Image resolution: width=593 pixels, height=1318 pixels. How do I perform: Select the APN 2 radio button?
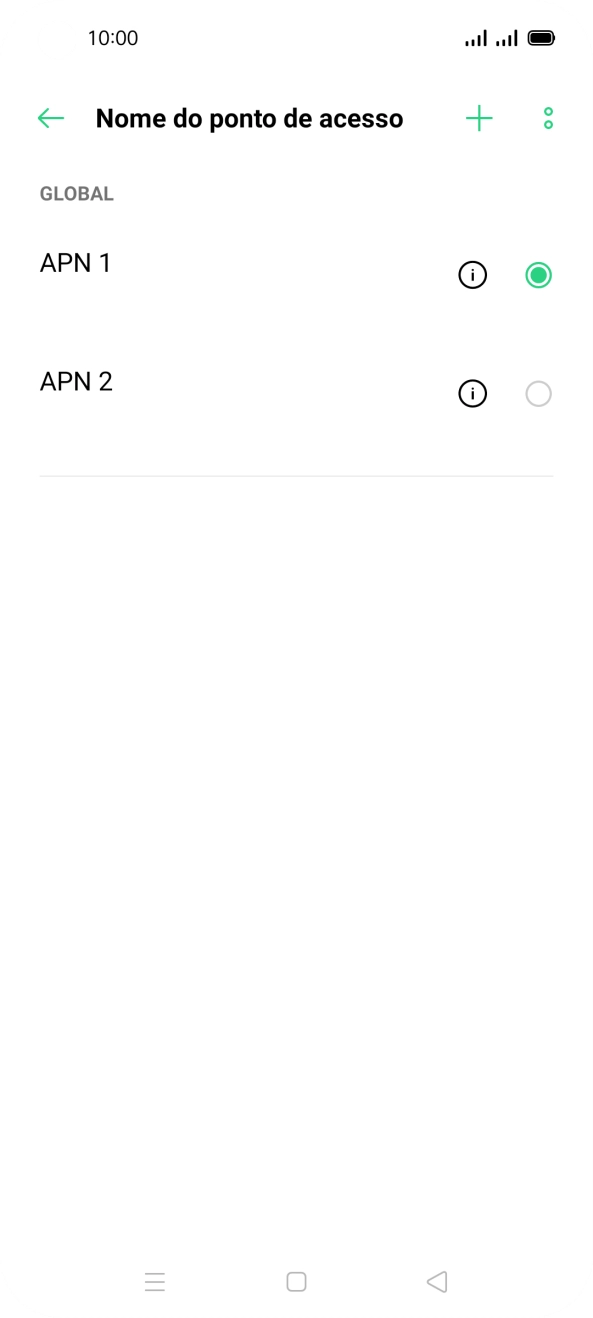click(538, 394)
